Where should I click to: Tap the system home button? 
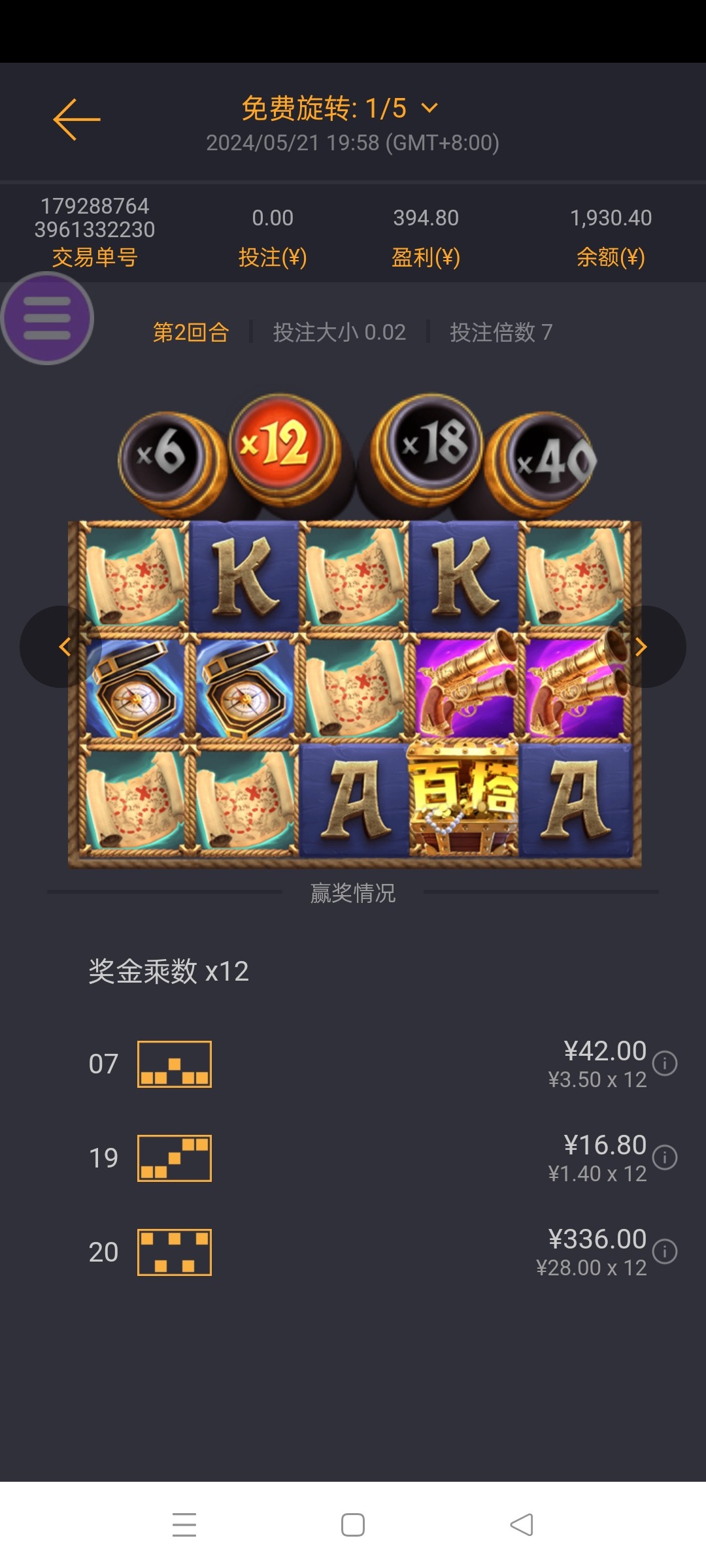tap(353, 1525)
